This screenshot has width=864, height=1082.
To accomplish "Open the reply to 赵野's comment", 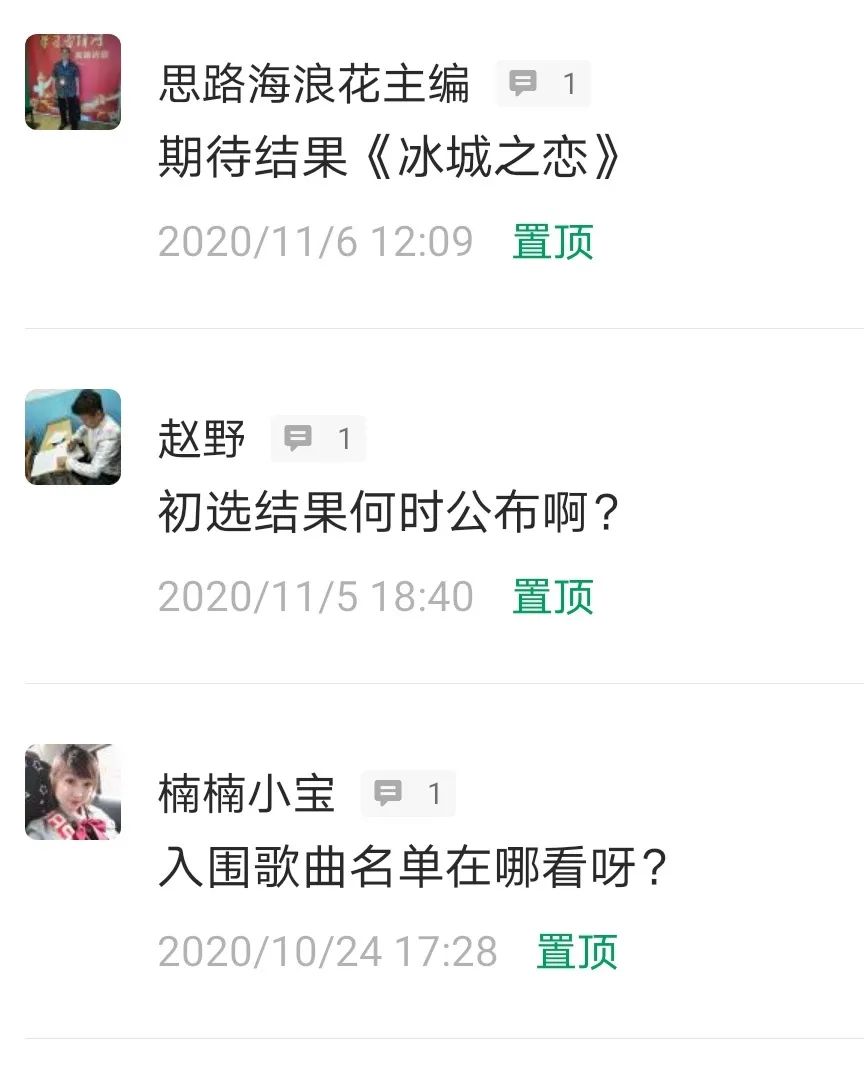I will pos(318,439).
